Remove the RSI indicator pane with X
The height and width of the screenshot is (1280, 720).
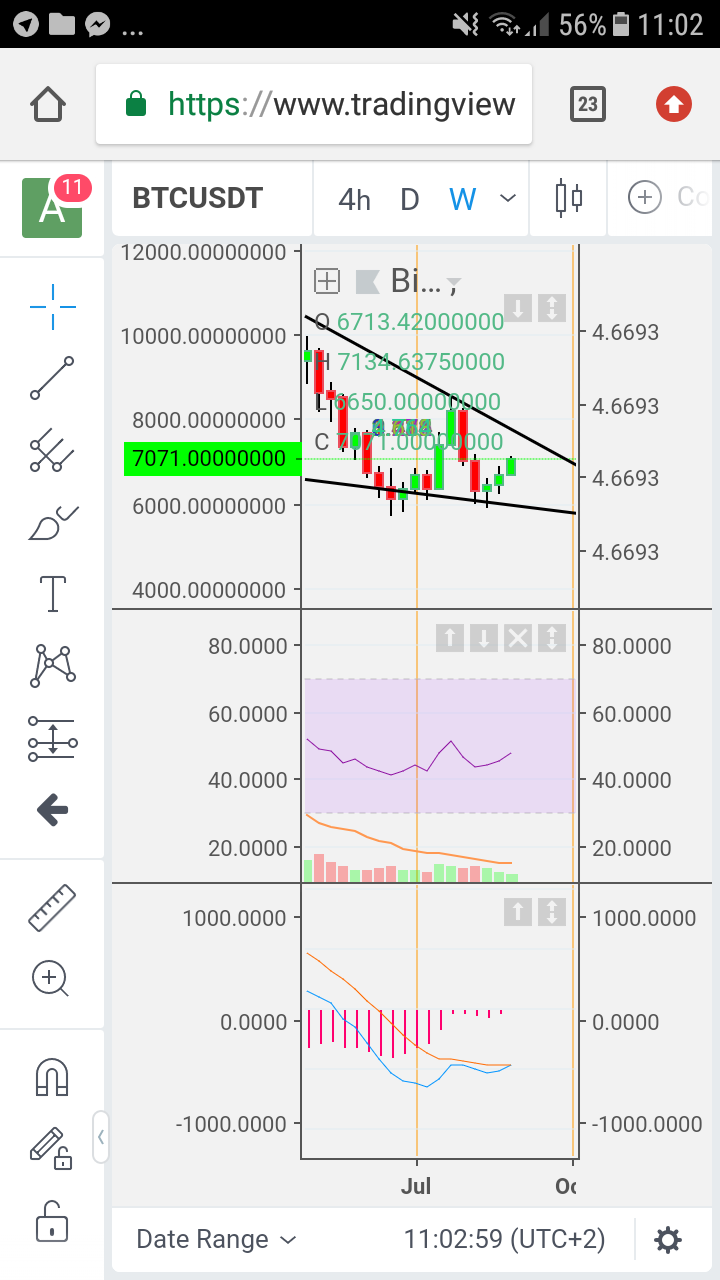(x=517, y=638)
